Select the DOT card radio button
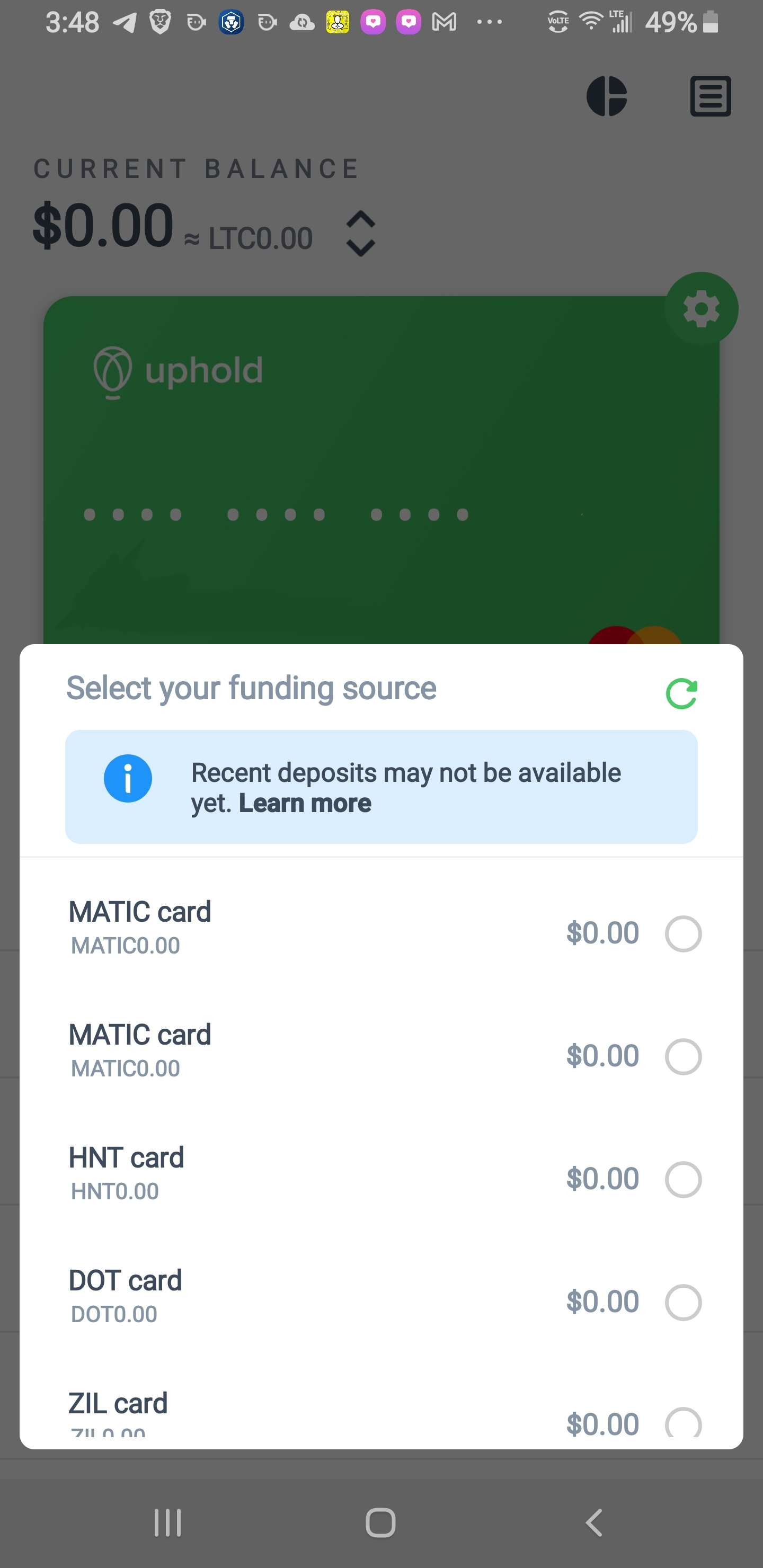The width and height of the screenshot is (763, 1568). 683,1302
